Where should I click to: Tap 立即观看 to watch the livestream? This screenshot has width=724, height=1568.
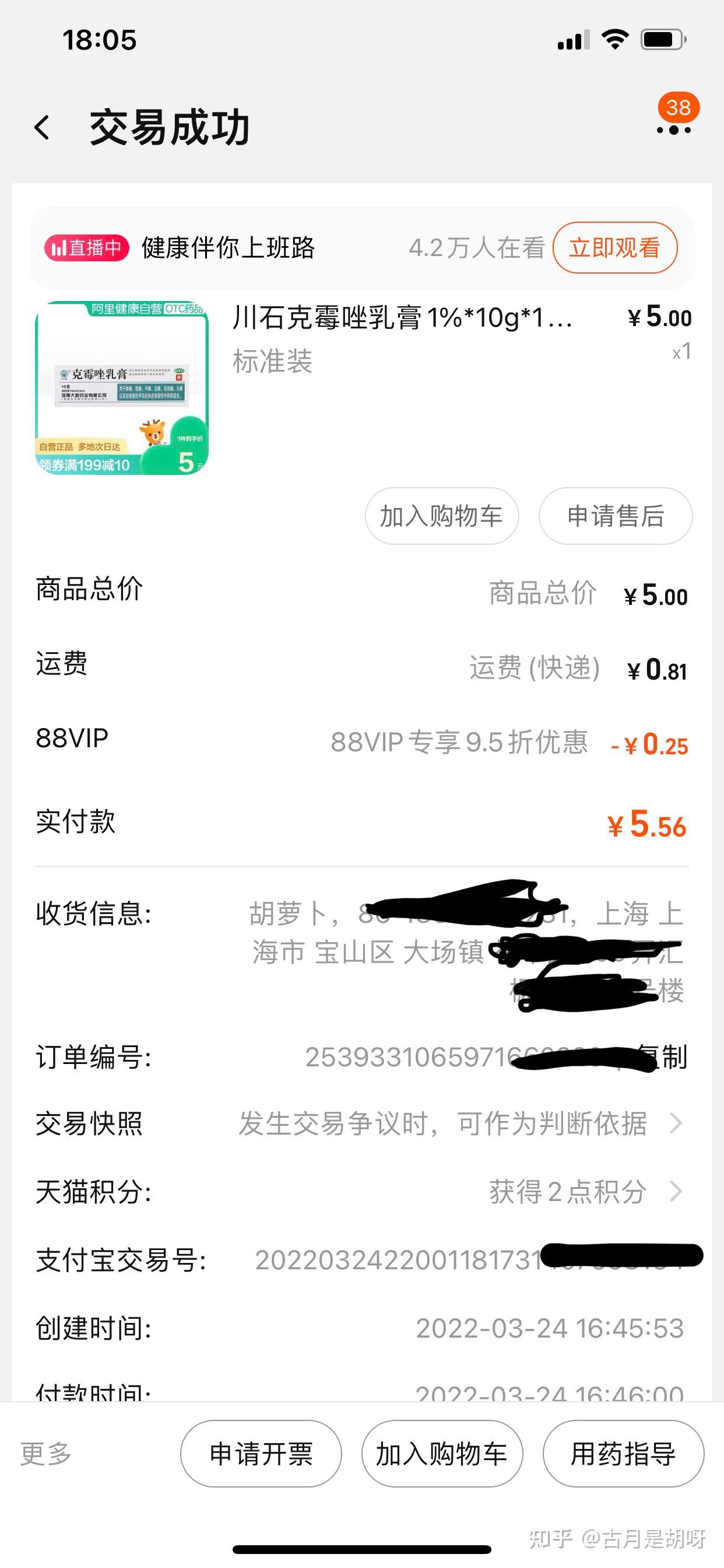(614, 248)
